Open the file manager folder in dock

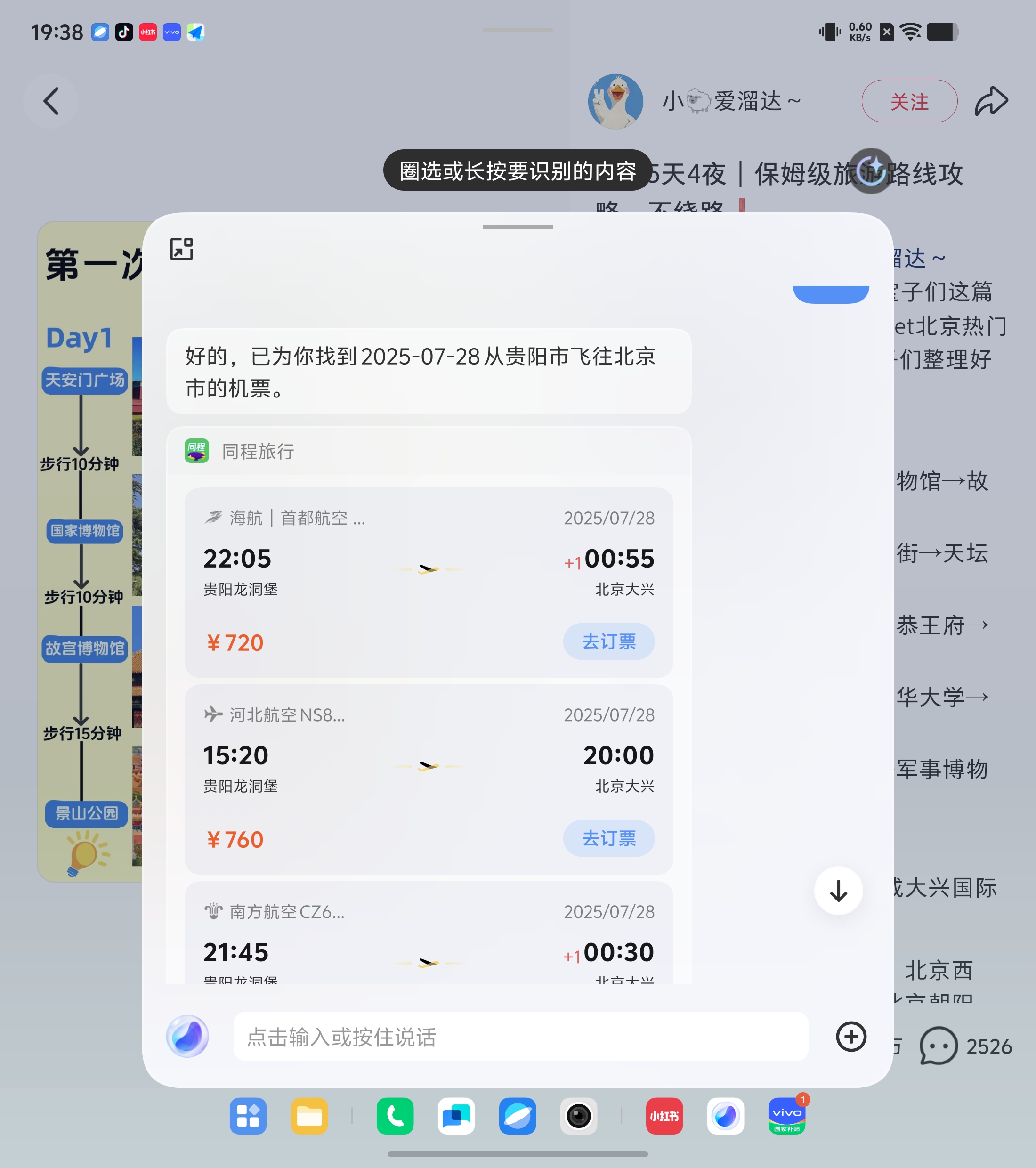(x=309, y=1116)
